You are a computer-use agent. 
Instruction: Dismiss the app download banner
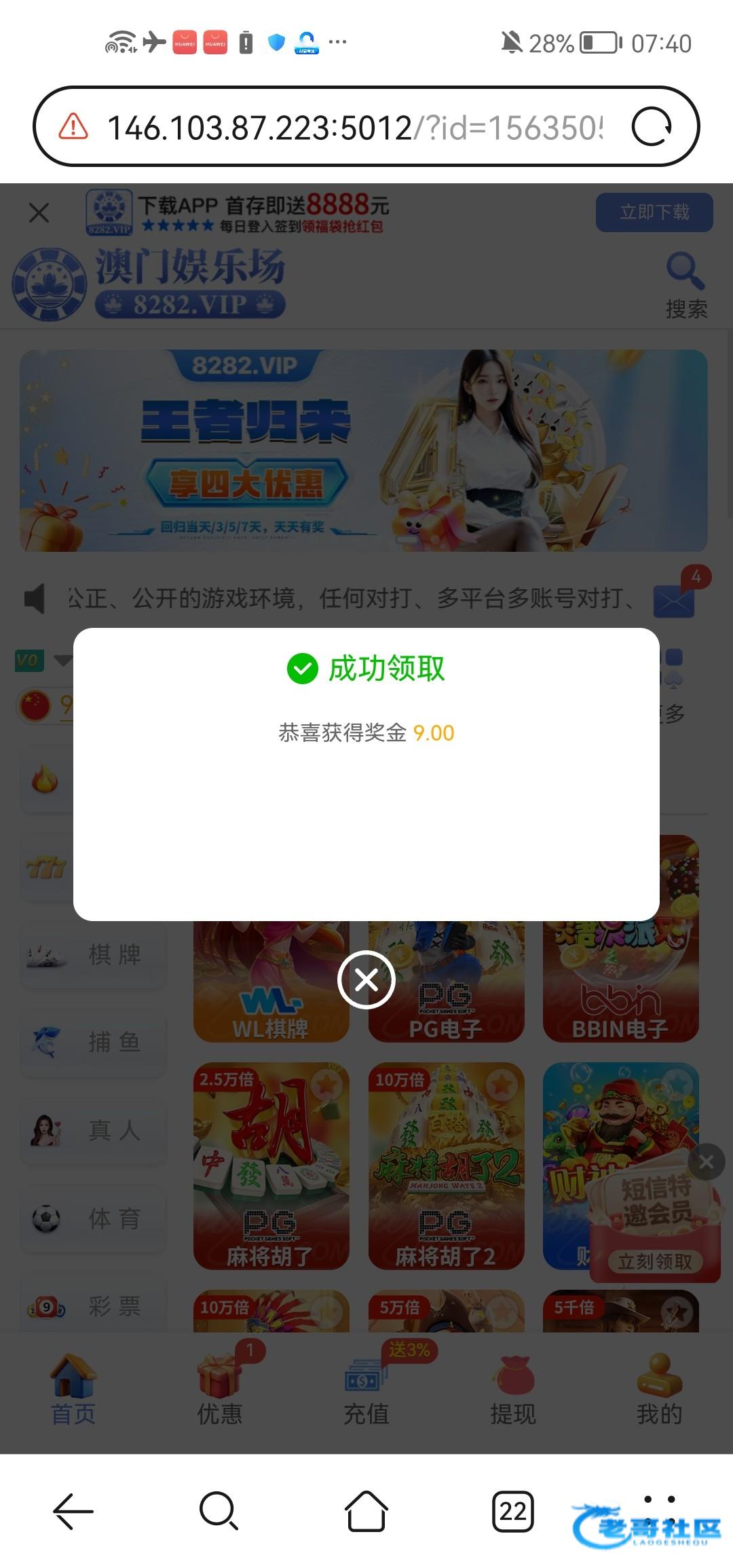pos(39,213)
